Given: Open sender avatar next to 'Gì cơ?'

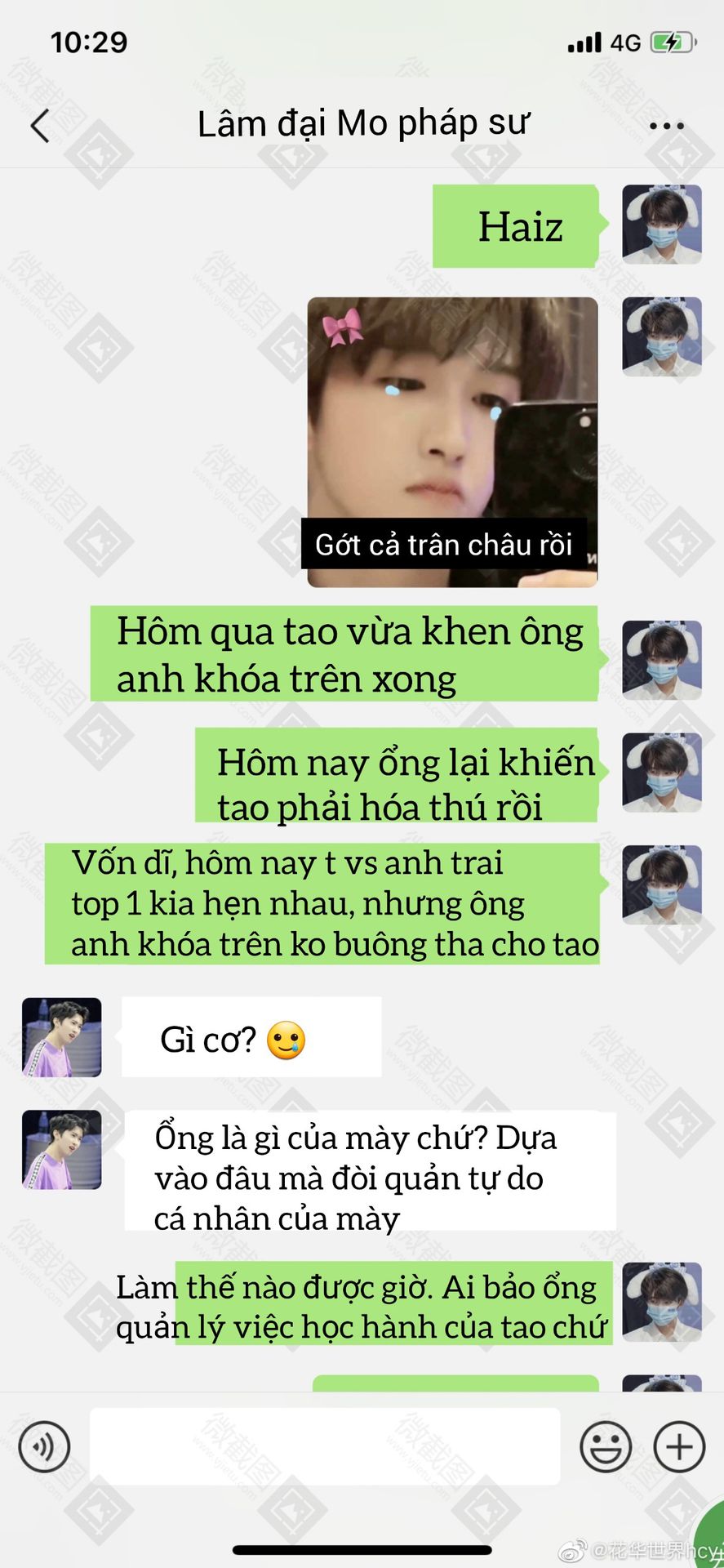Looking at the screenshot, I should click(62, 1037).
